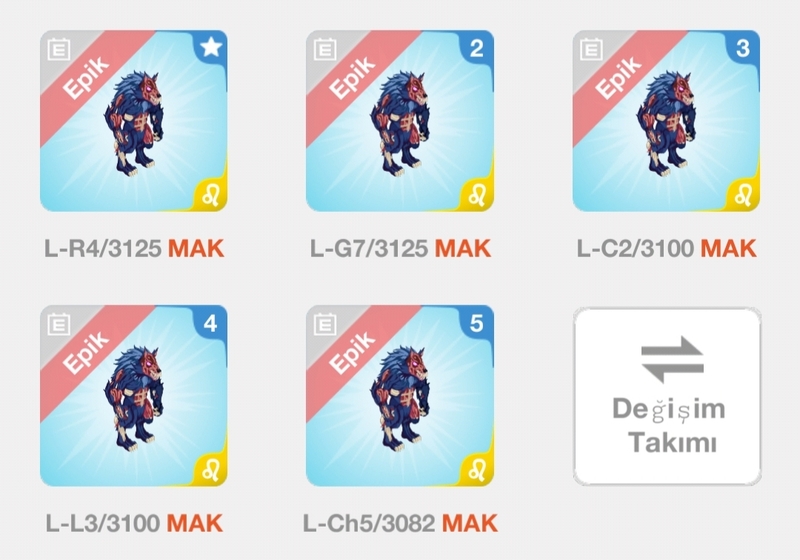The image size is (800, 560).
Task: Open the starred Epik card L-R4/3125
Action: click(134, 121)
